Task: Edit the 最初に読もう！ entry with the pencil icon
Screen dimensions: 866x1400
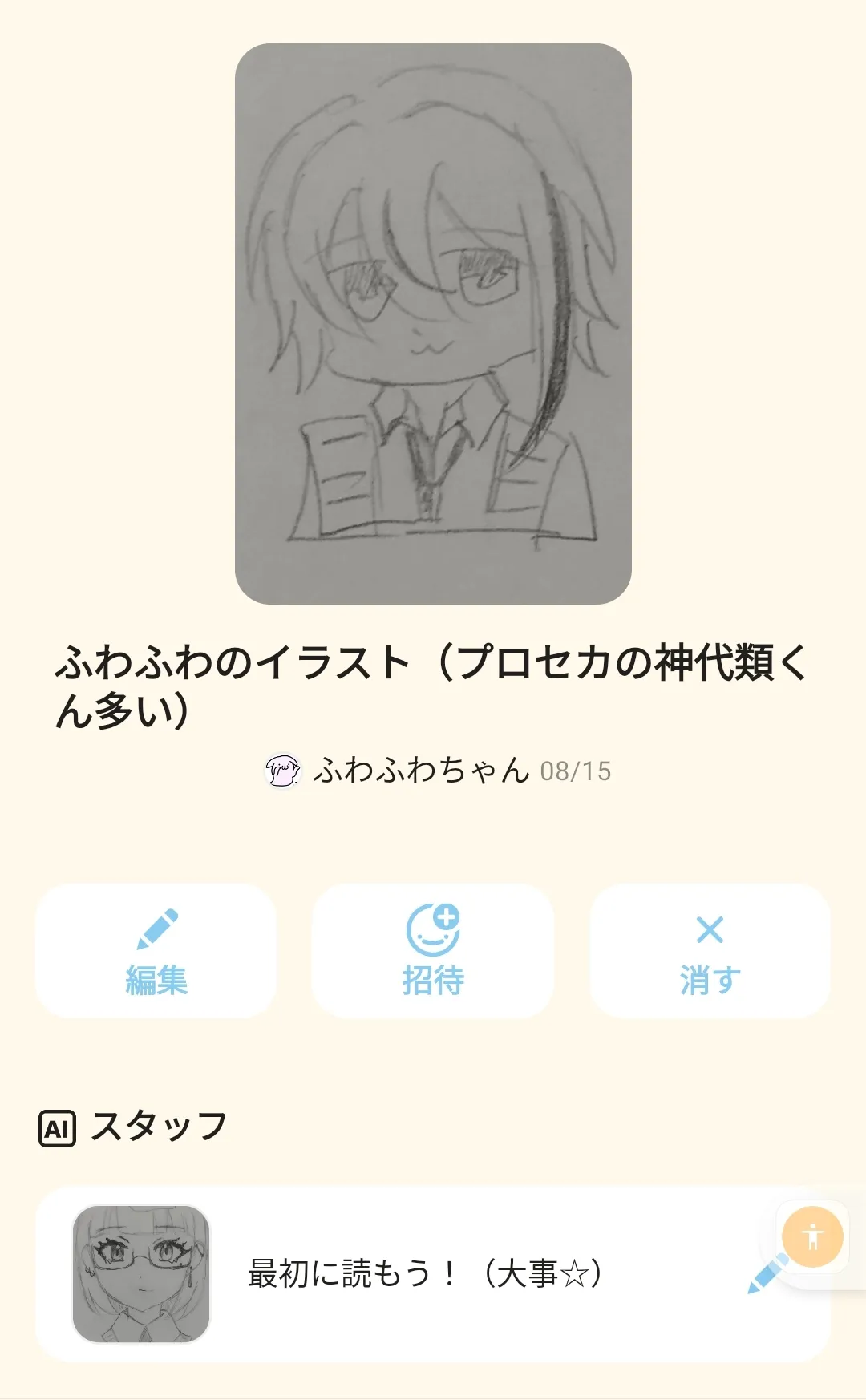Action: [x=764, y=1275]
